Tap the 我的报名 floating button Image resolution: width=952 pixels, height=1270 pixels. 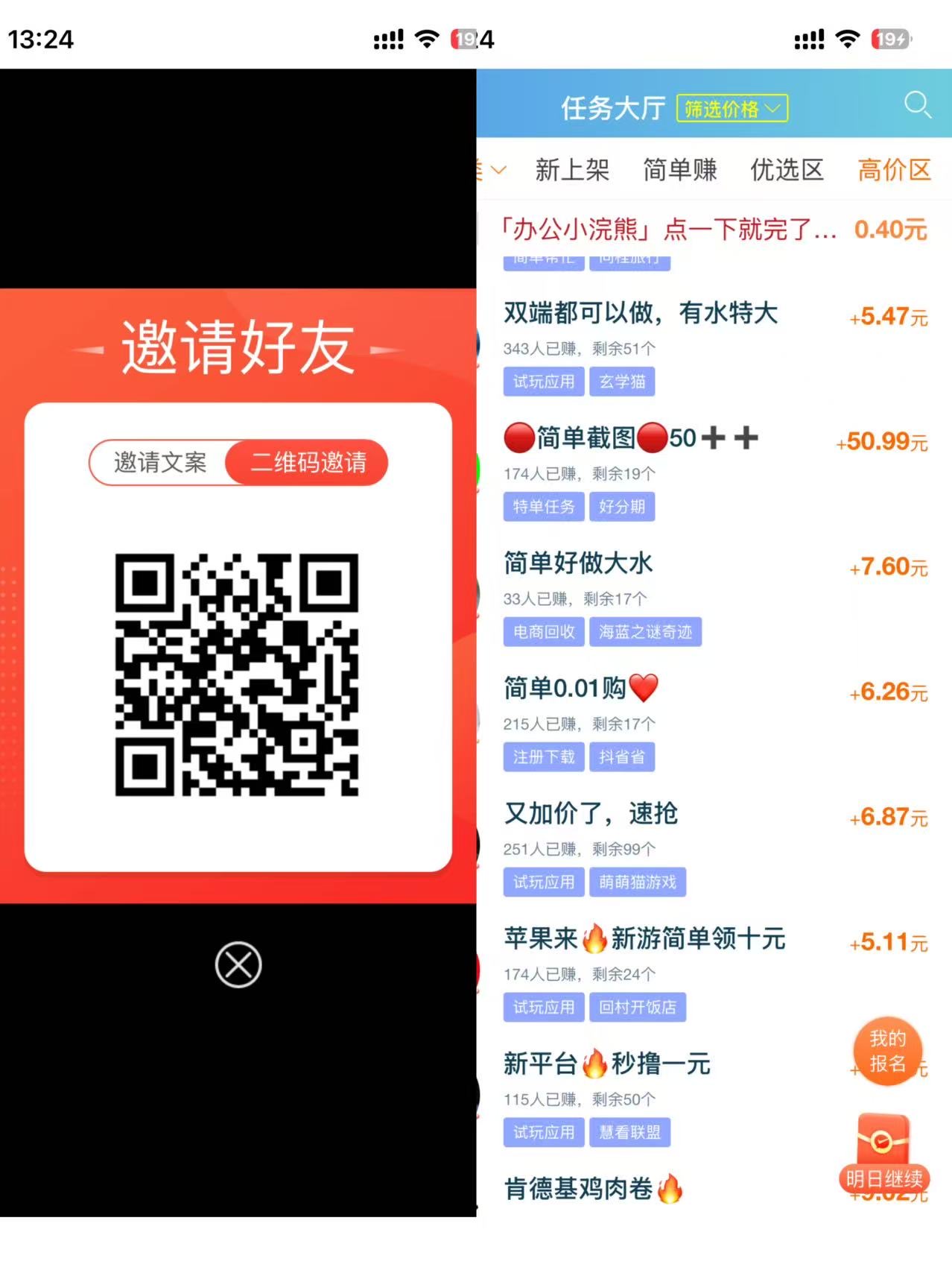click(887, 1051)
